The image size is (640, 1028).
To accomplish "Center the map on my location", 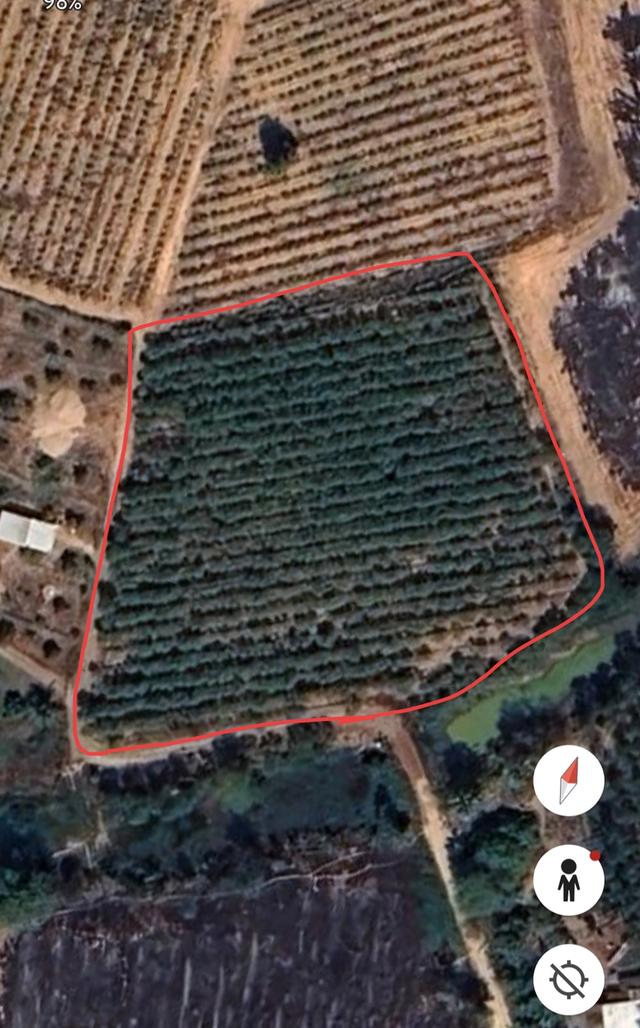I will [x=569, y=979].
